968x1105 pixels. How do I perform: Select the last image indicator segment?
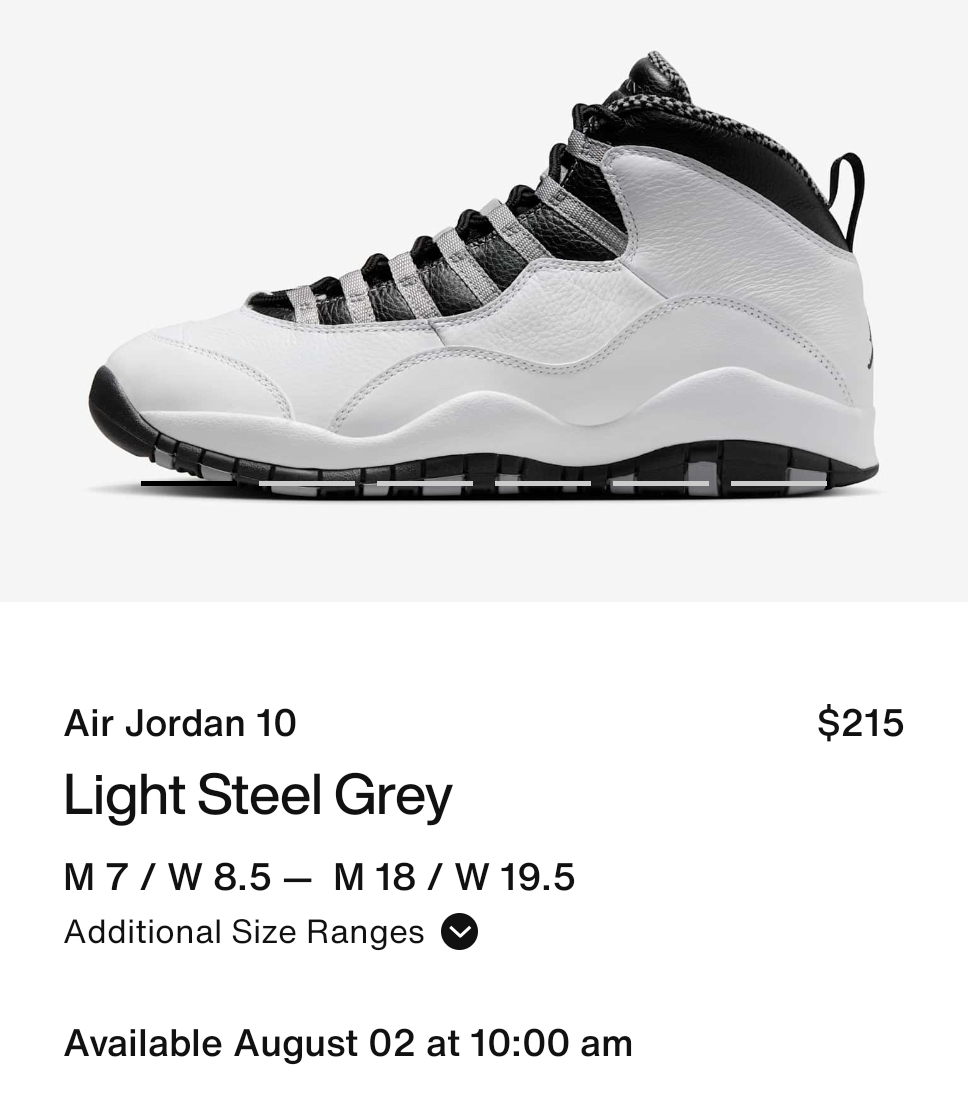778,483
